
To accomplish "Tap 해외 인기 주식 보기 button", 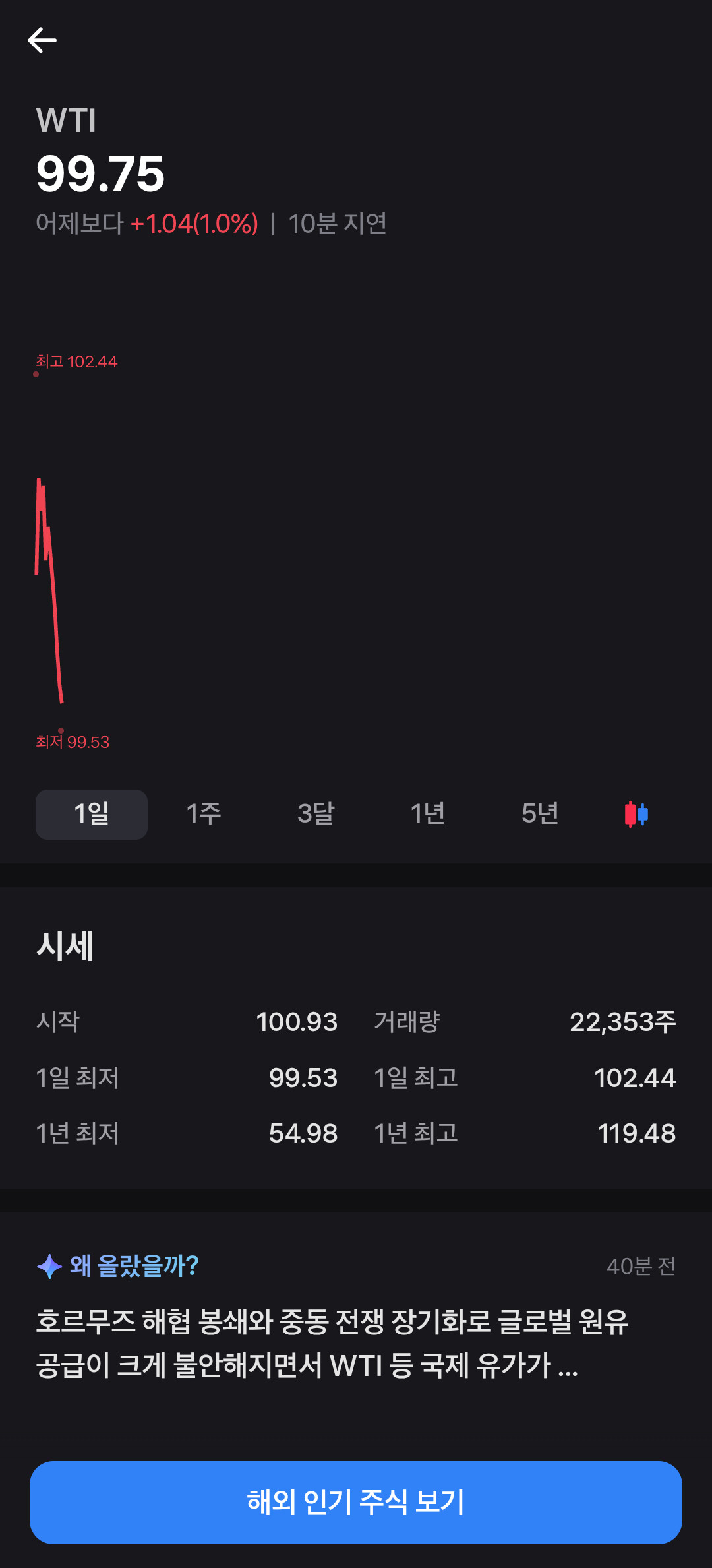I will [x=356, y=1502].
